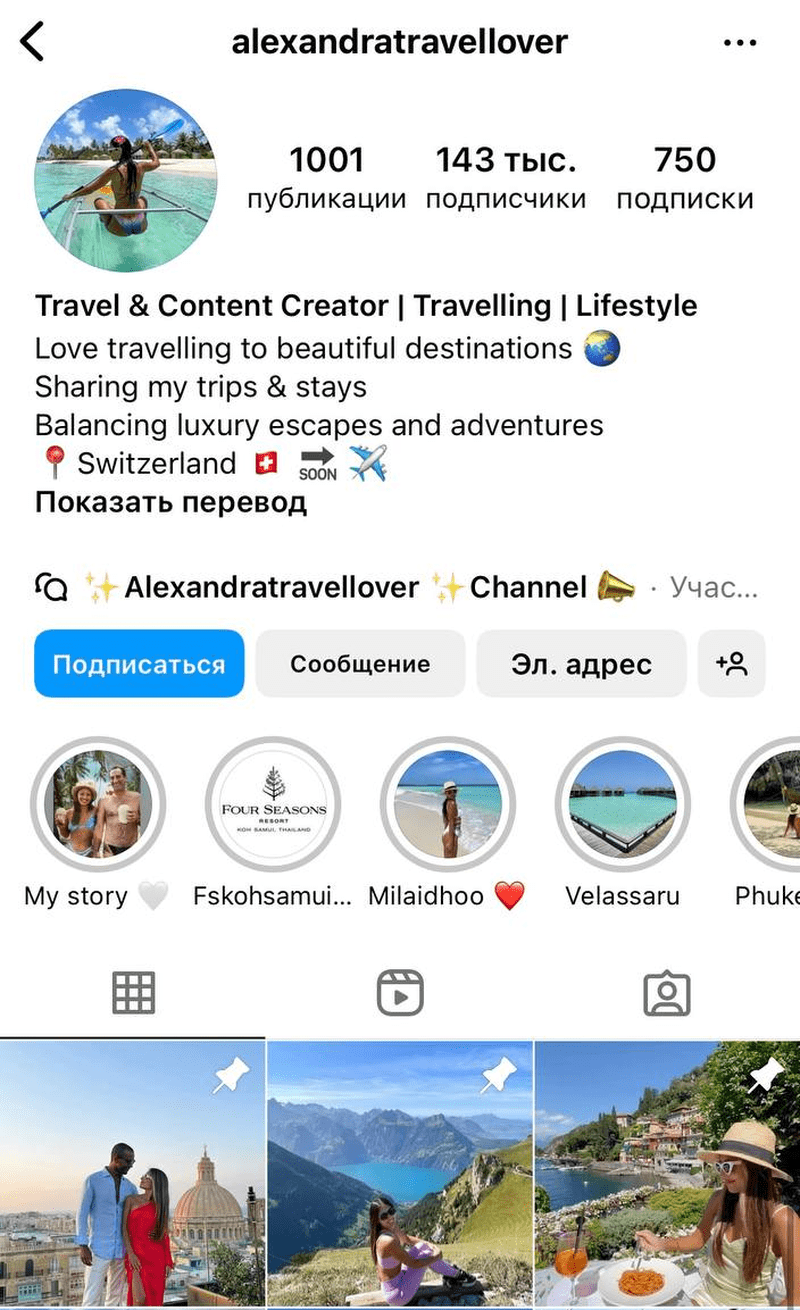This screenshot has height=1310, width=800.
Task: View the Milaidhoo ❤️ story highlight
Action: [448, 804]
